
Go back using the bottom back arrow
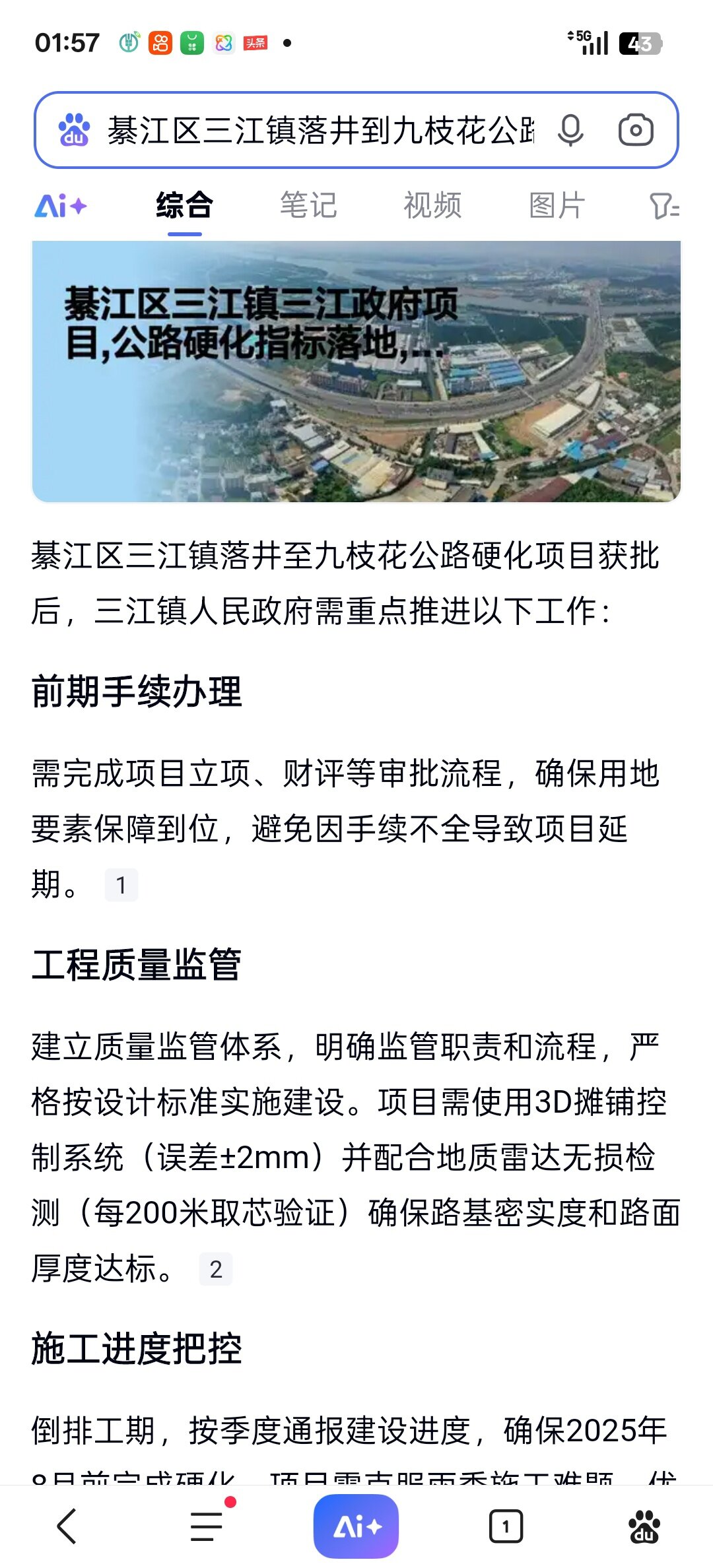point(67,1526)
